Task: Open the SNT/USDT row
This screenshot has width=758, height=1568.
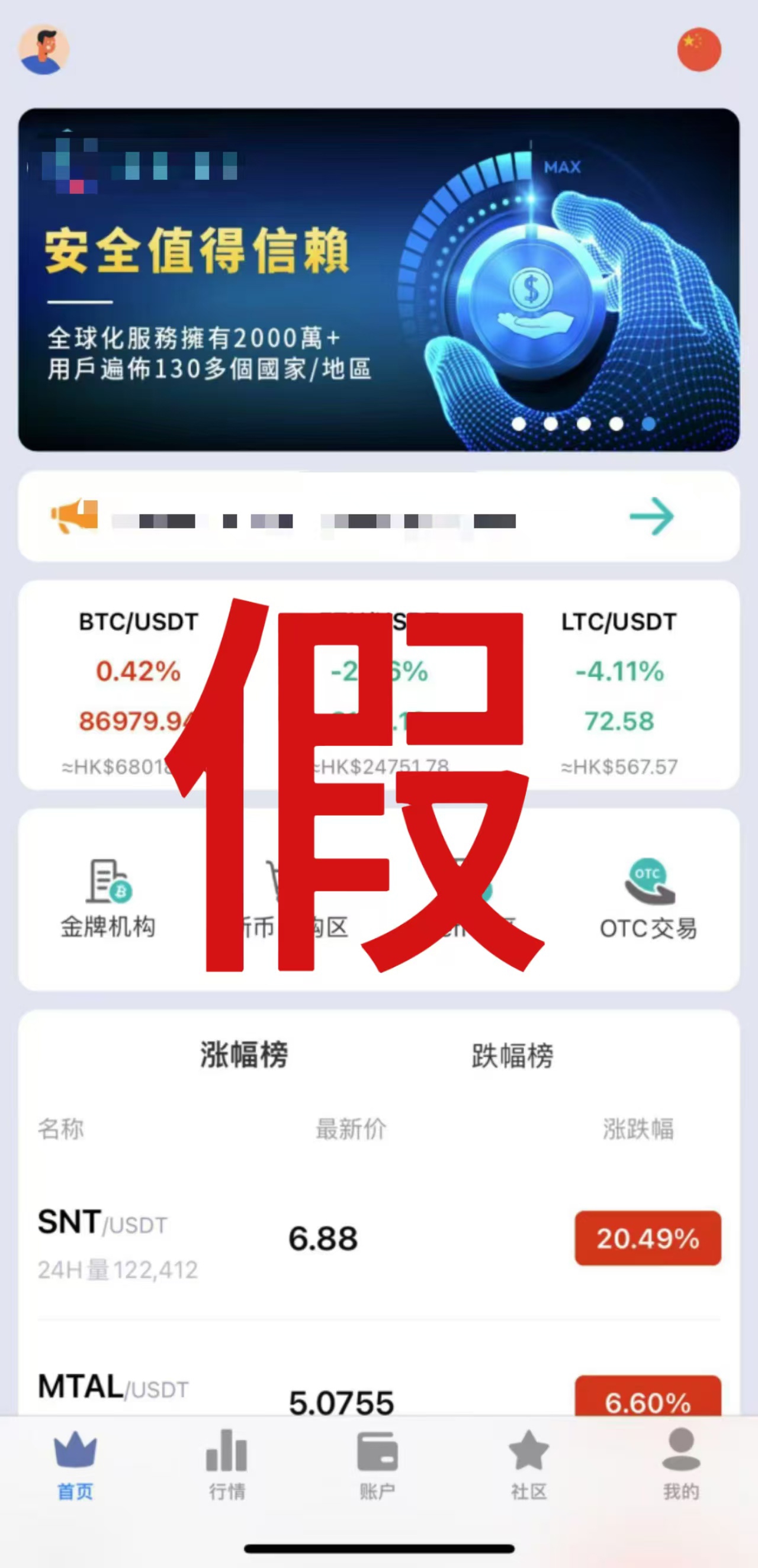Action: coord(378,1238)
